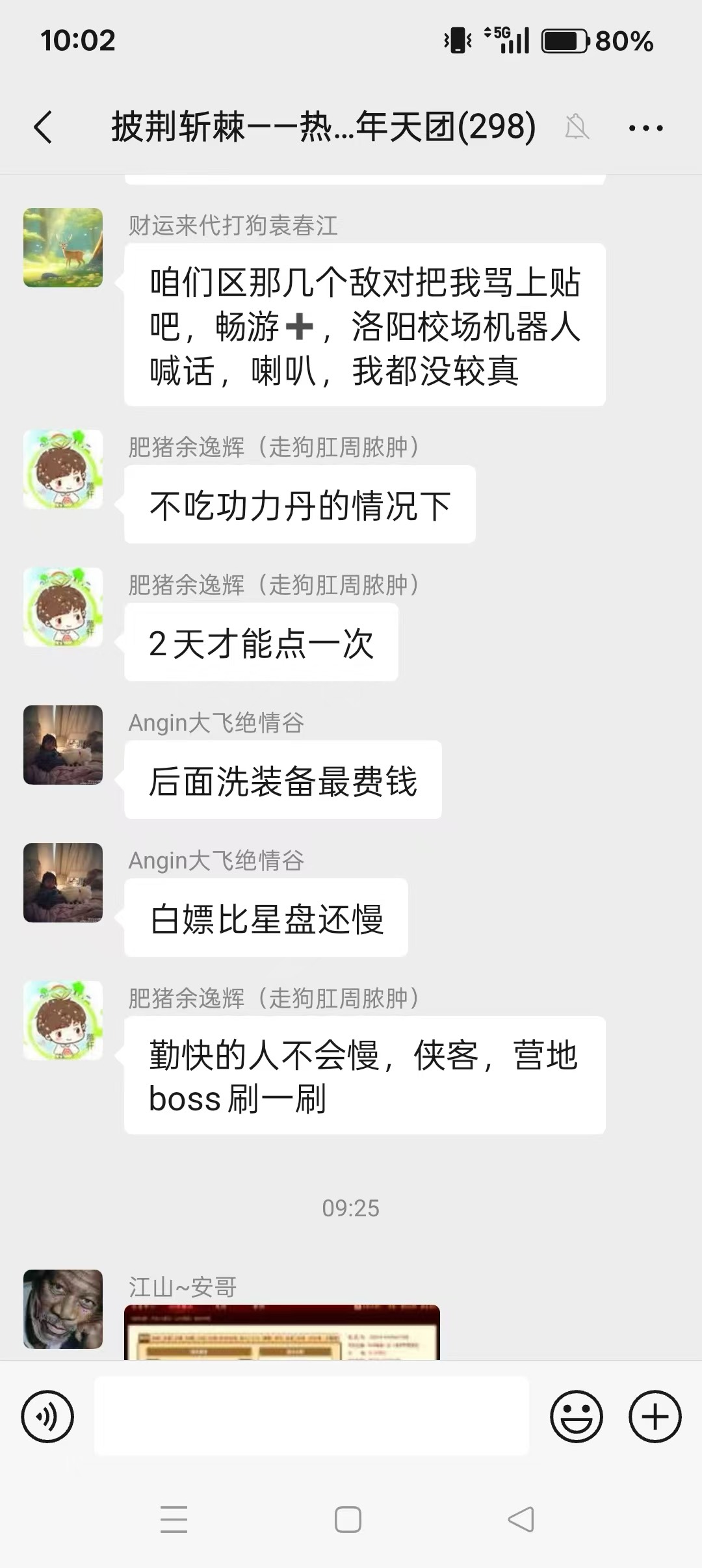Open the recent apps menu
The image size is (702, 1568).
tap(174, 1520)
